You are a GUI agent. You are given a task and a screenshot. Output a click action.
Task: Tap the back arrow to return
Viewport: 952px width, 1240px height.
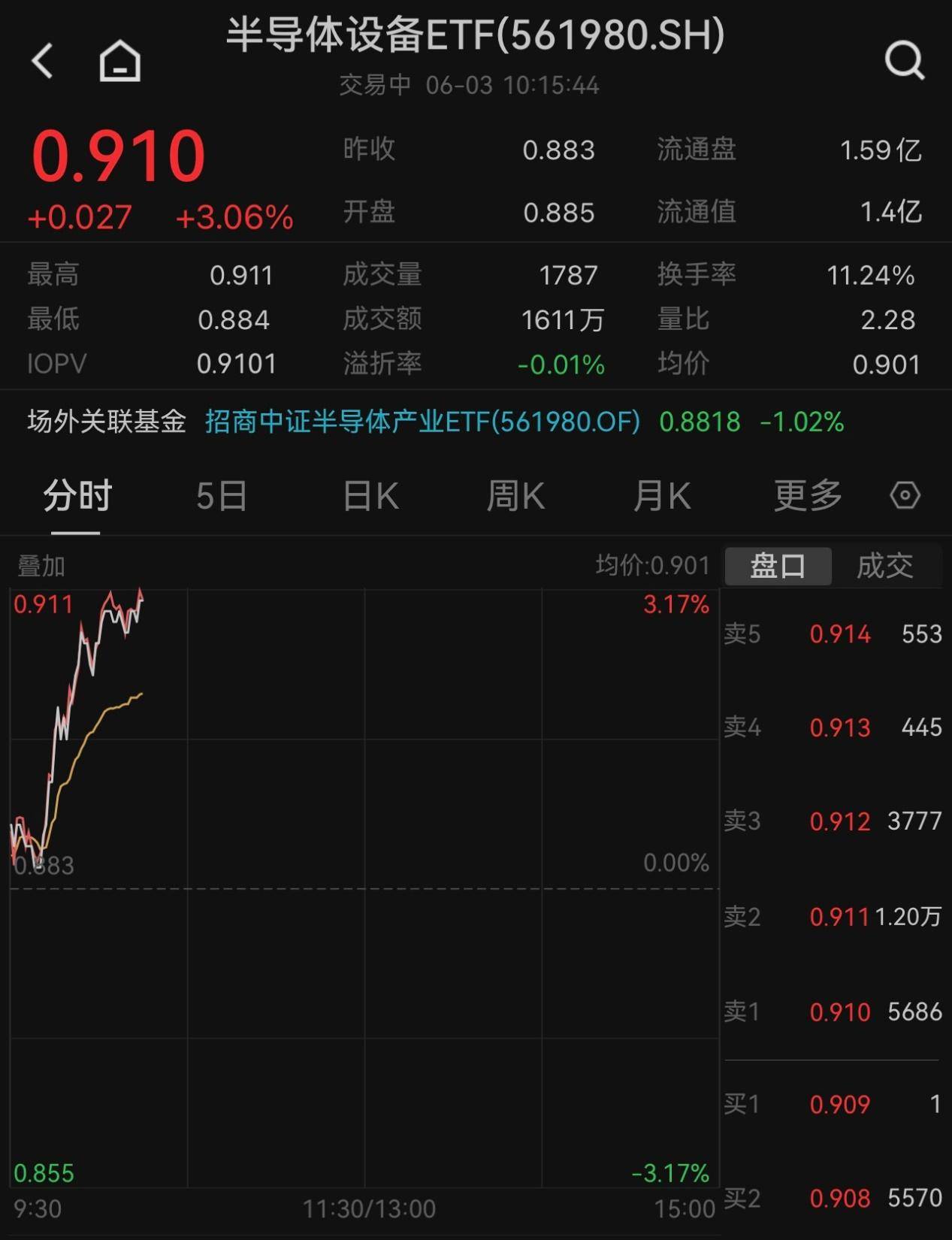click(43, 59)
